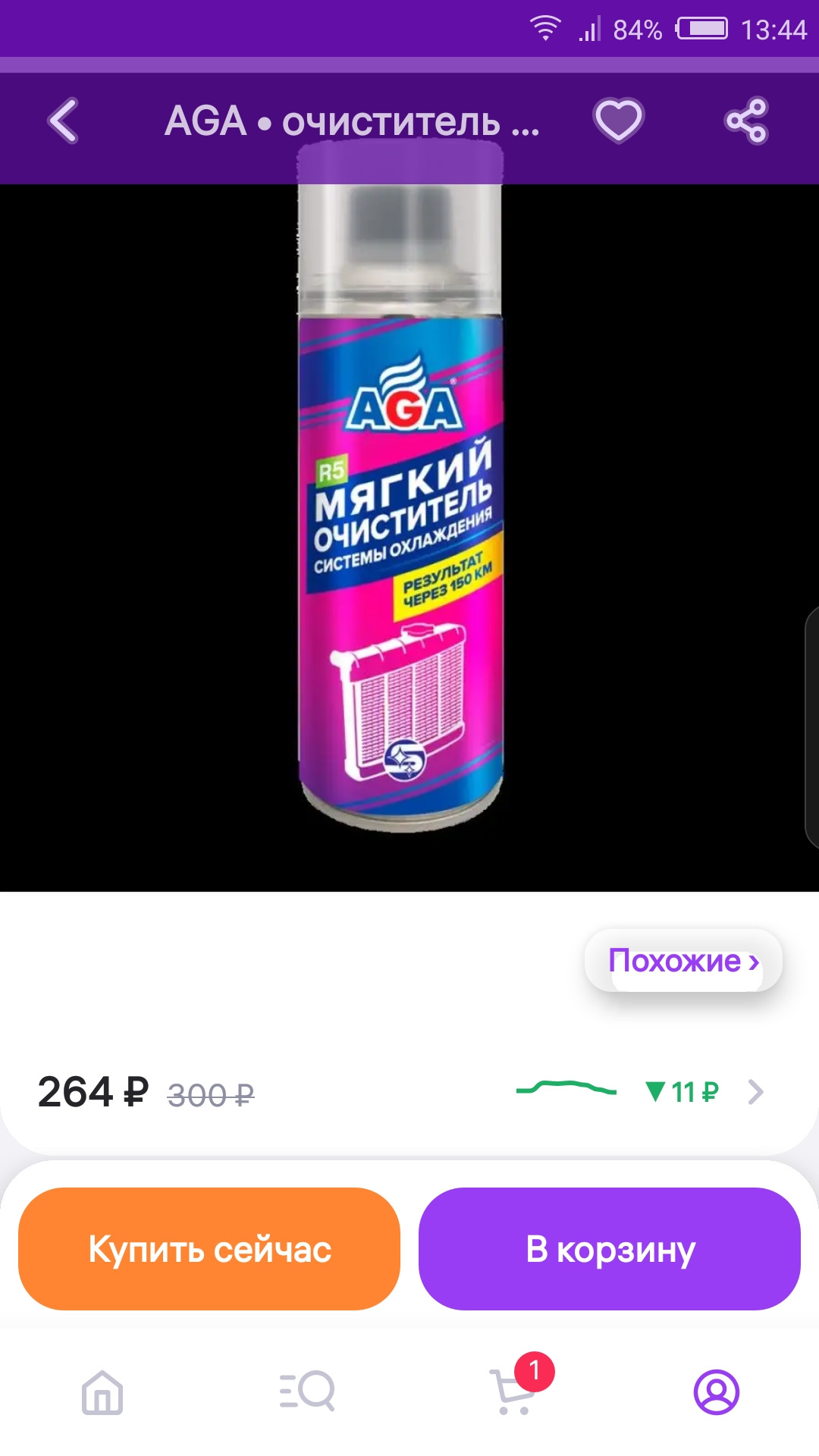This screenshot has height=1456, width=819.
Task: Go to the home tab
Action: (x=102, y=1392)
